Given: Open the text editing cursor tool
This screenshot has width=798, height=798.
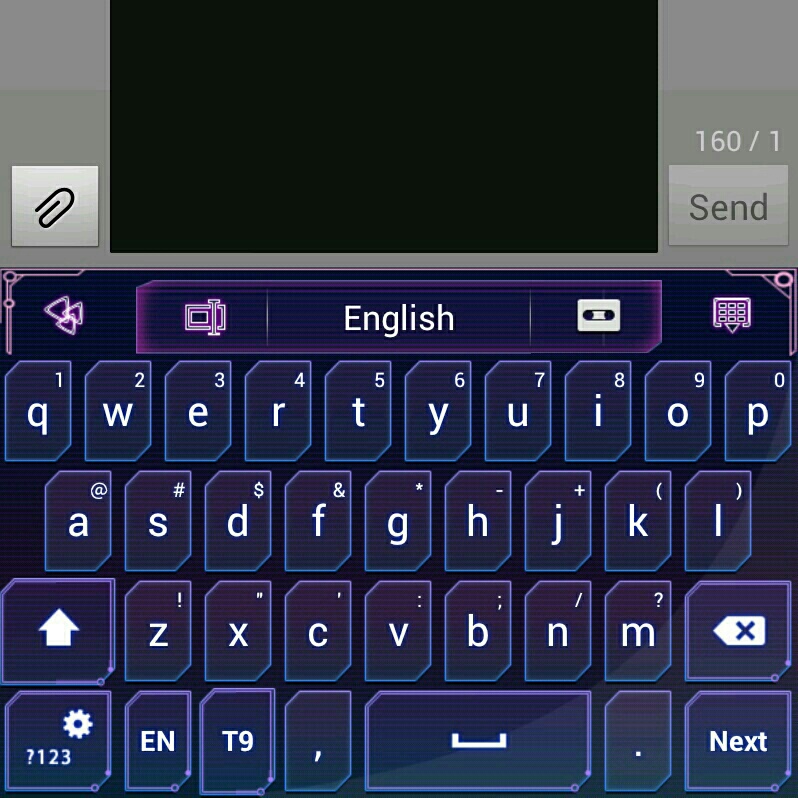Looking at the screenshot, I should point(204,317).
